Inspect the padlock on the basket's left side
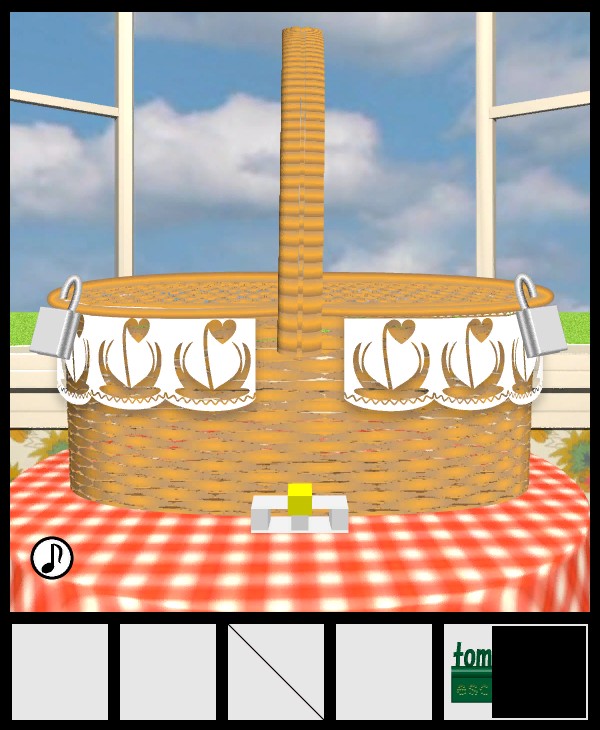This screenshot has height=730, width=600. [56, 327]
